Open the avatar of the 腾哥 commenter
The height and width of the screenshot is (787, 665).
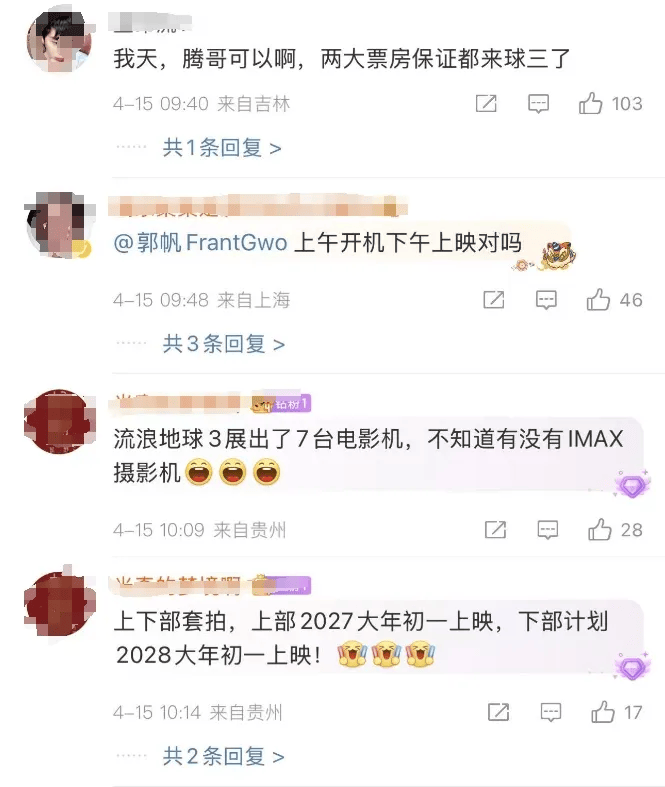pyautogui.click(x=57, y=39)
